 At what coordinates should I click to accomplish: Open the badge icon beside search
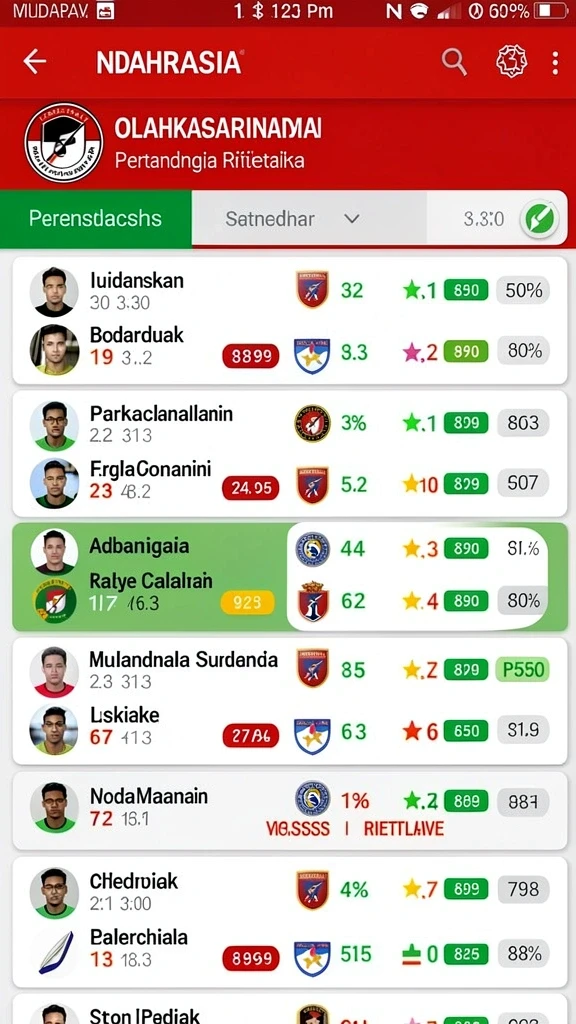tap(511, 62)
